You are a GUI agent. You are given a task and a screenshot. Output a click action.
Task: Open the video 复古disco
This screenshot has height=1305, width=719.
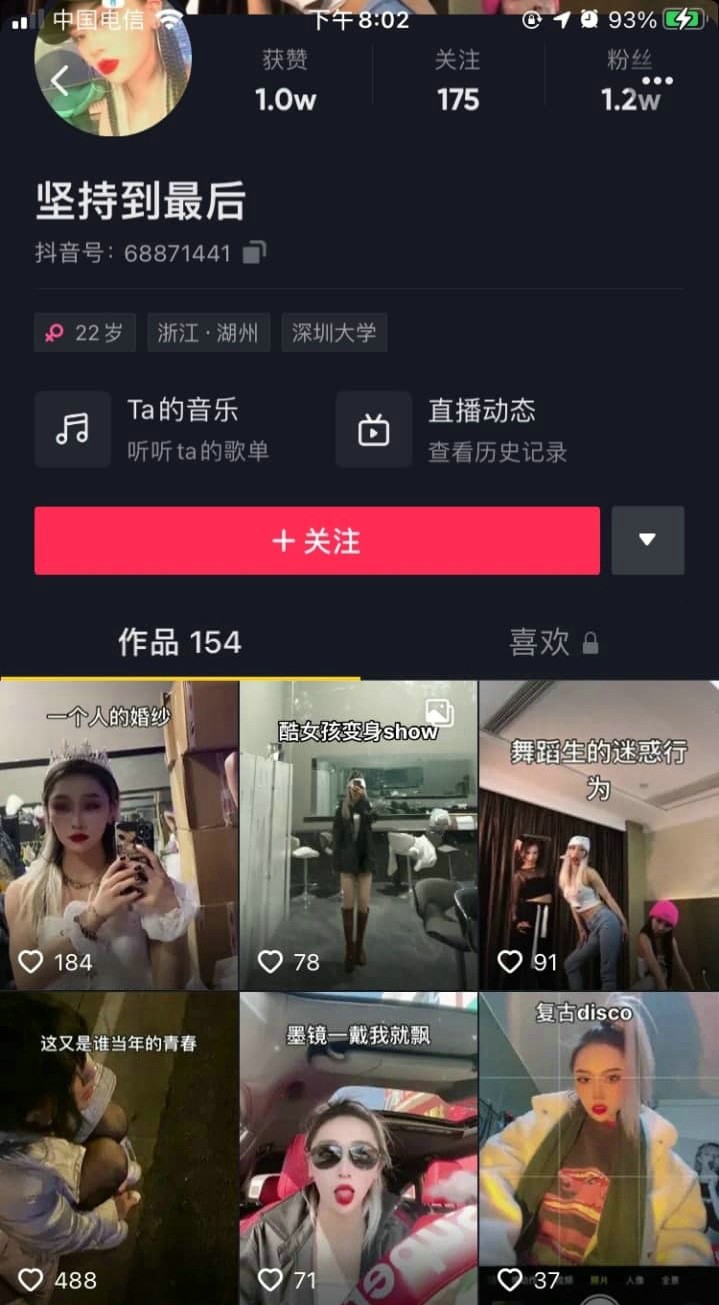598,1147
